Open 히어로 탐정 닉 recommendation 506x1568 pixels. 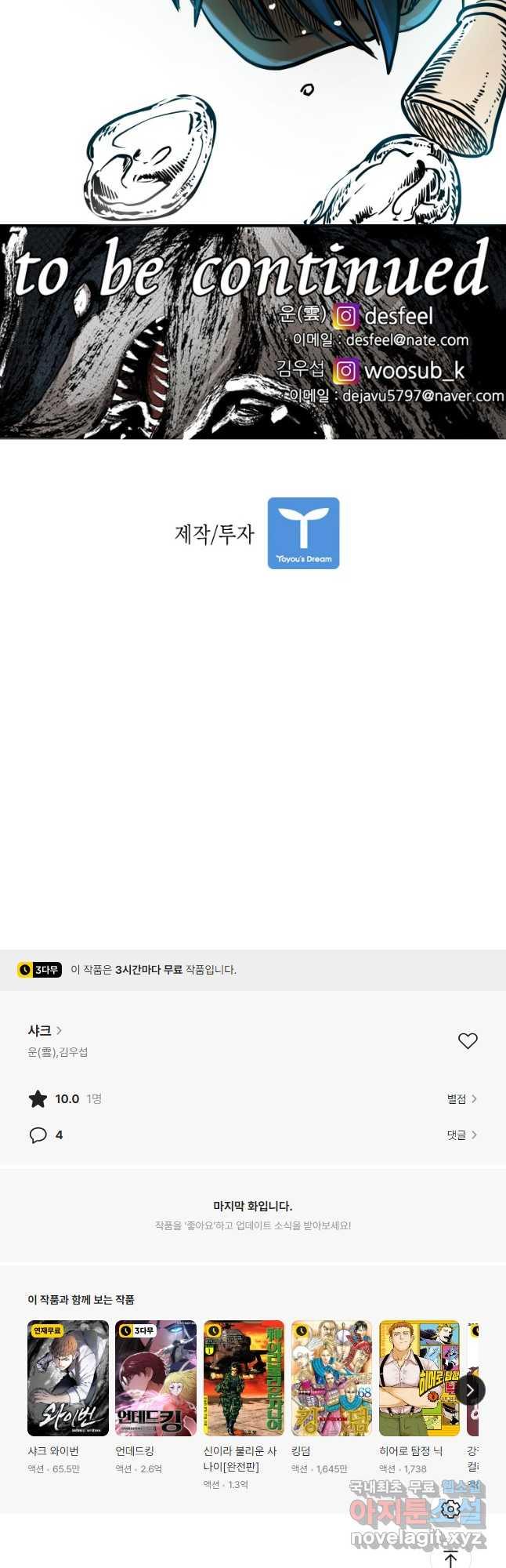click(x=419, y=1378)
